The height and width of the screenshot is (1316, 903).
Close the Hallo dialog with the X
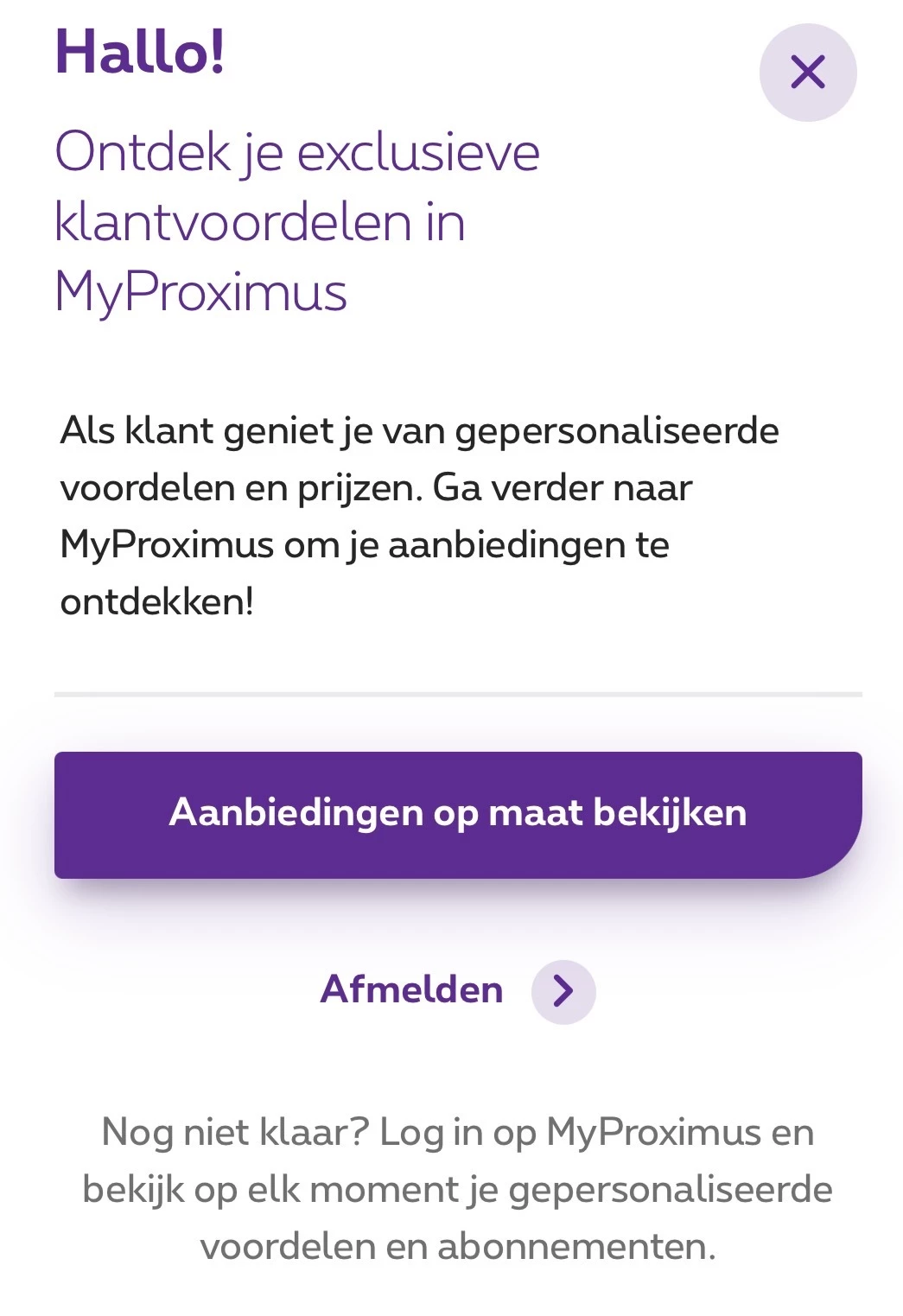pos(807,73)
